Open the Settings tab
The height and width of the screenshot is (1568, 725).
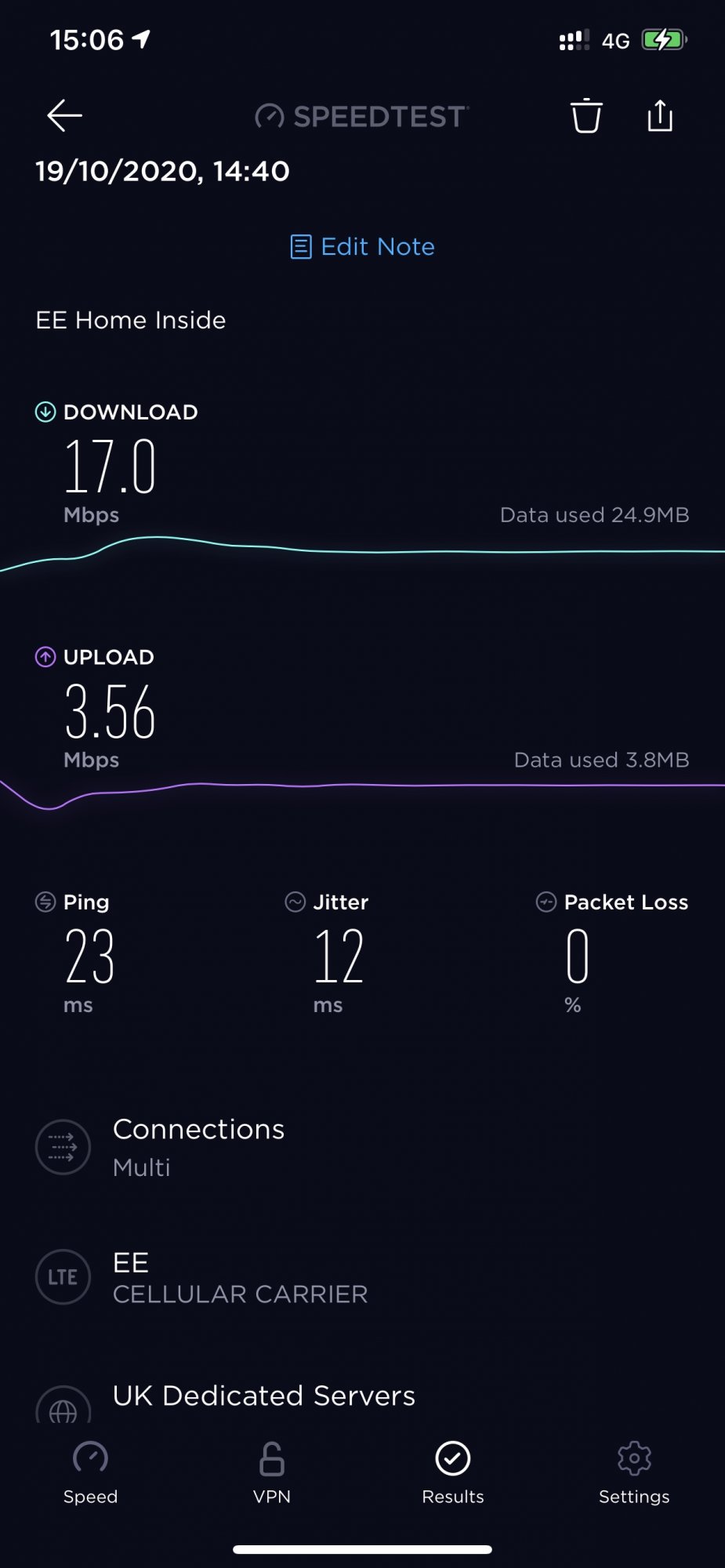[634, 1472]
